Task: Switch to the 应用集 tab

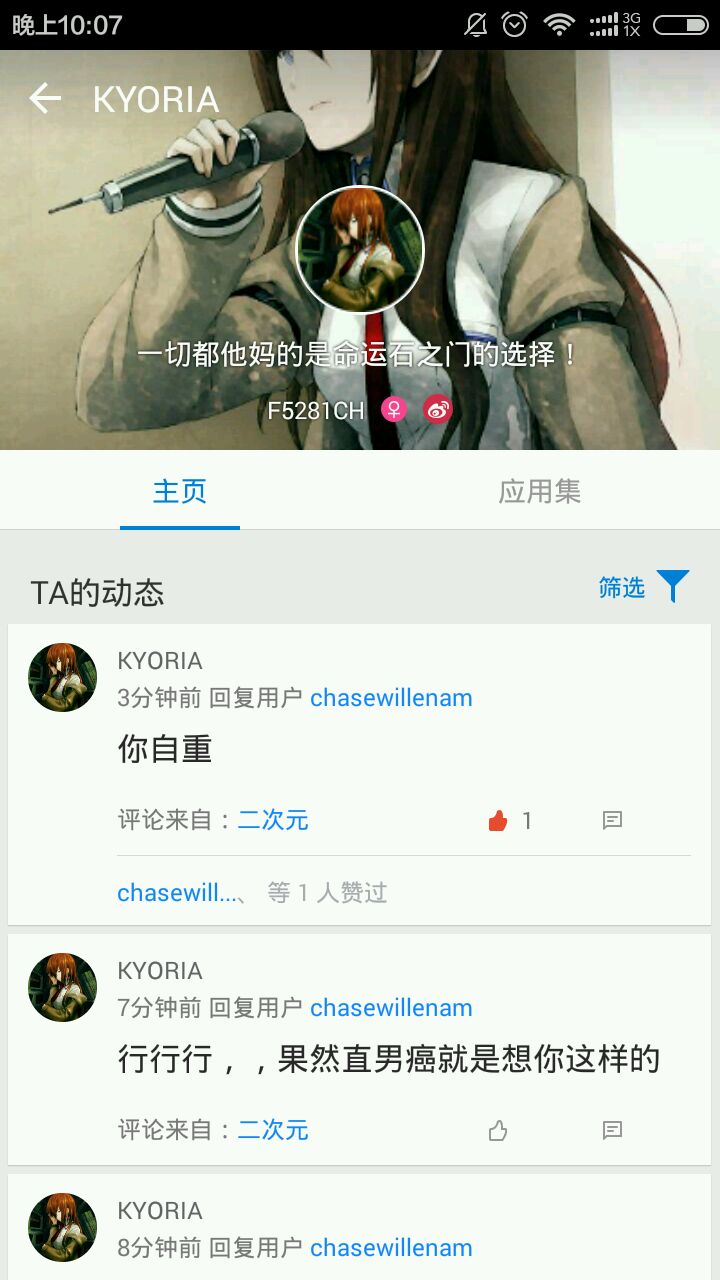Action: click(x=540, y=491)
